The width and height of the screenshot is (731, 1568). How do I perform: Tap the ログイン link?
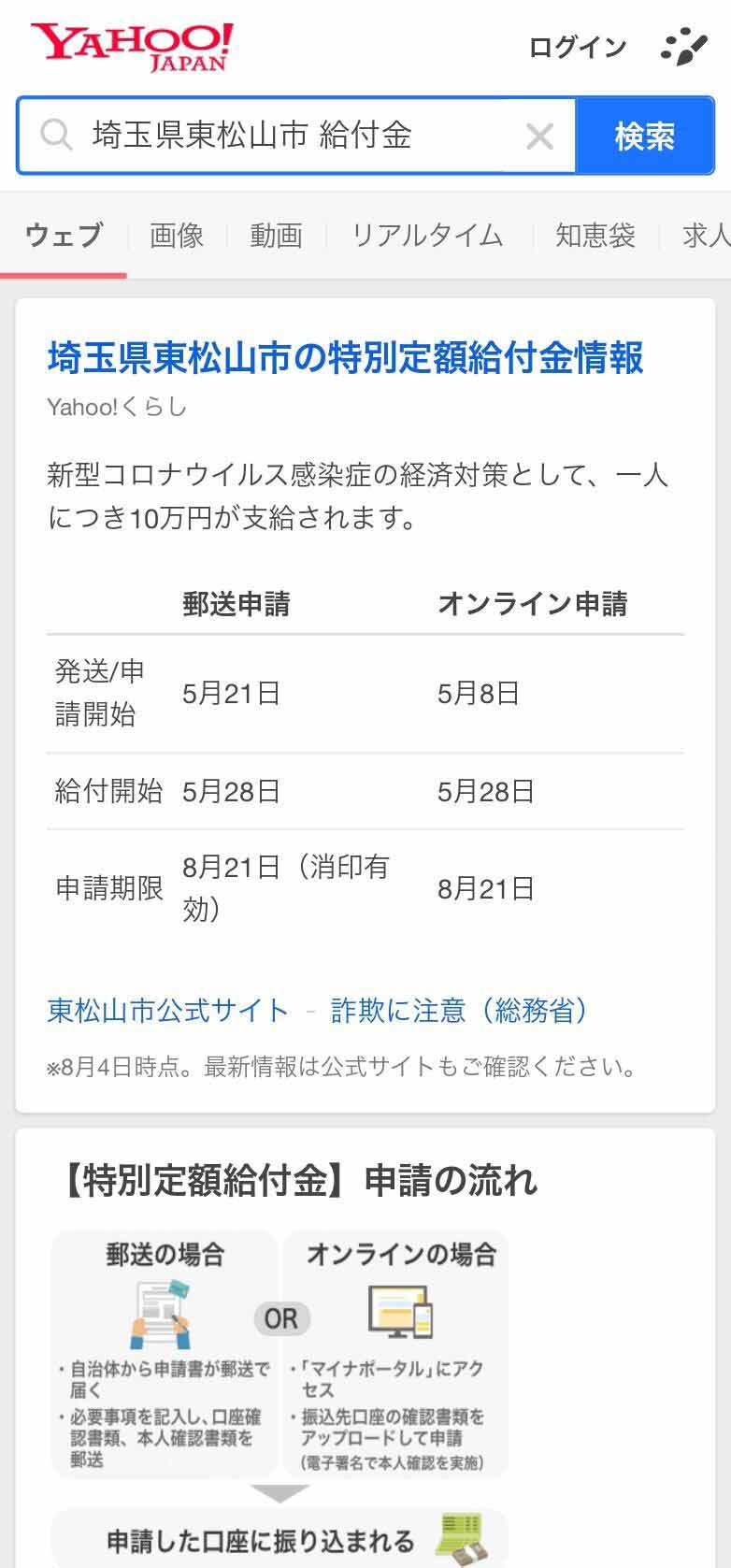click(577, 48)
